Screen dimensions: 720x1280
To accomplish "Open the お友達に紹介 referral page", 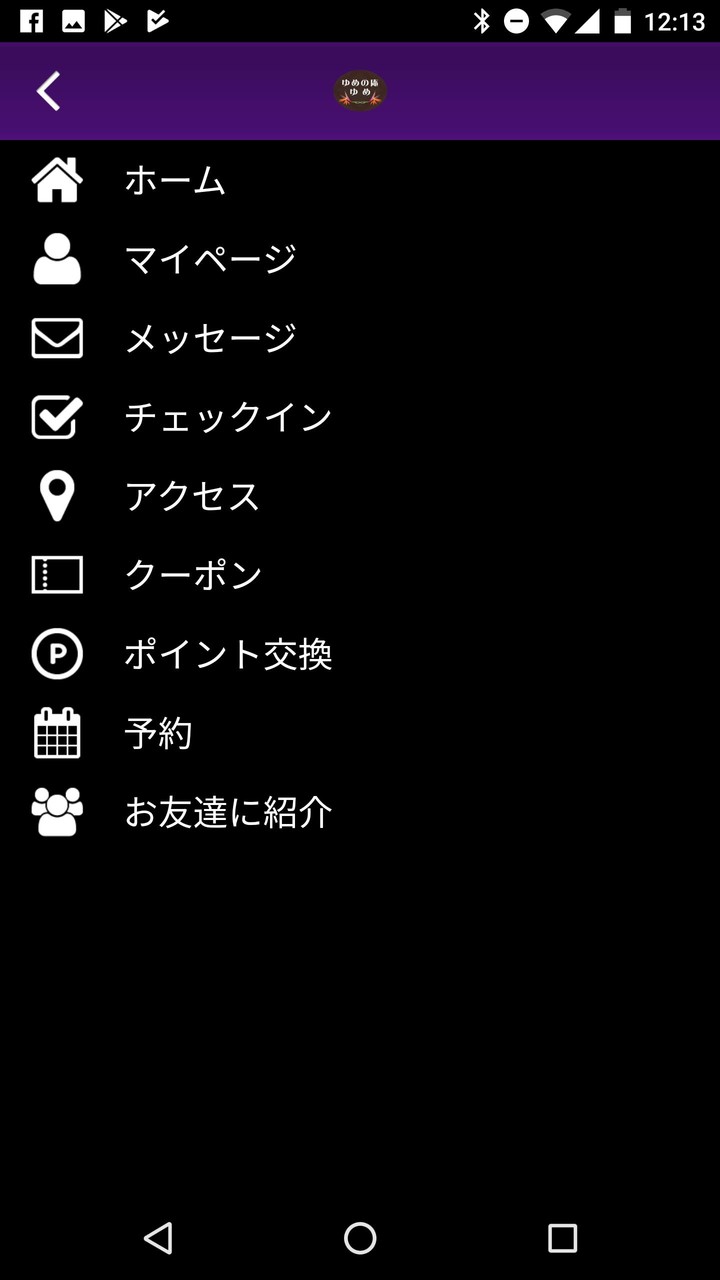I will point(228,812).
